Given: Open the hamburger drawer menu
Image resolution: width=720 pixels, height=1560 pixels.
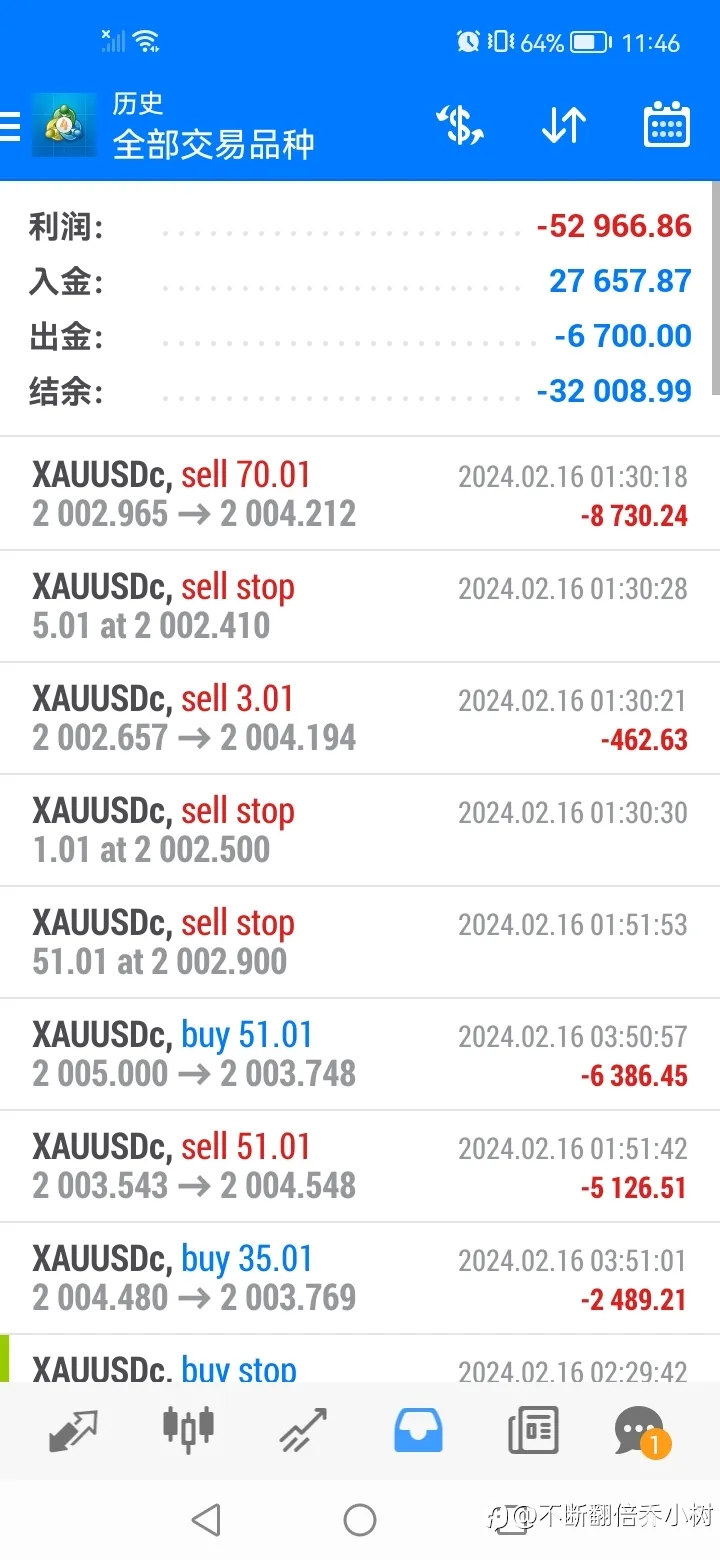Looking at the screenshot, I should [10, 126].
